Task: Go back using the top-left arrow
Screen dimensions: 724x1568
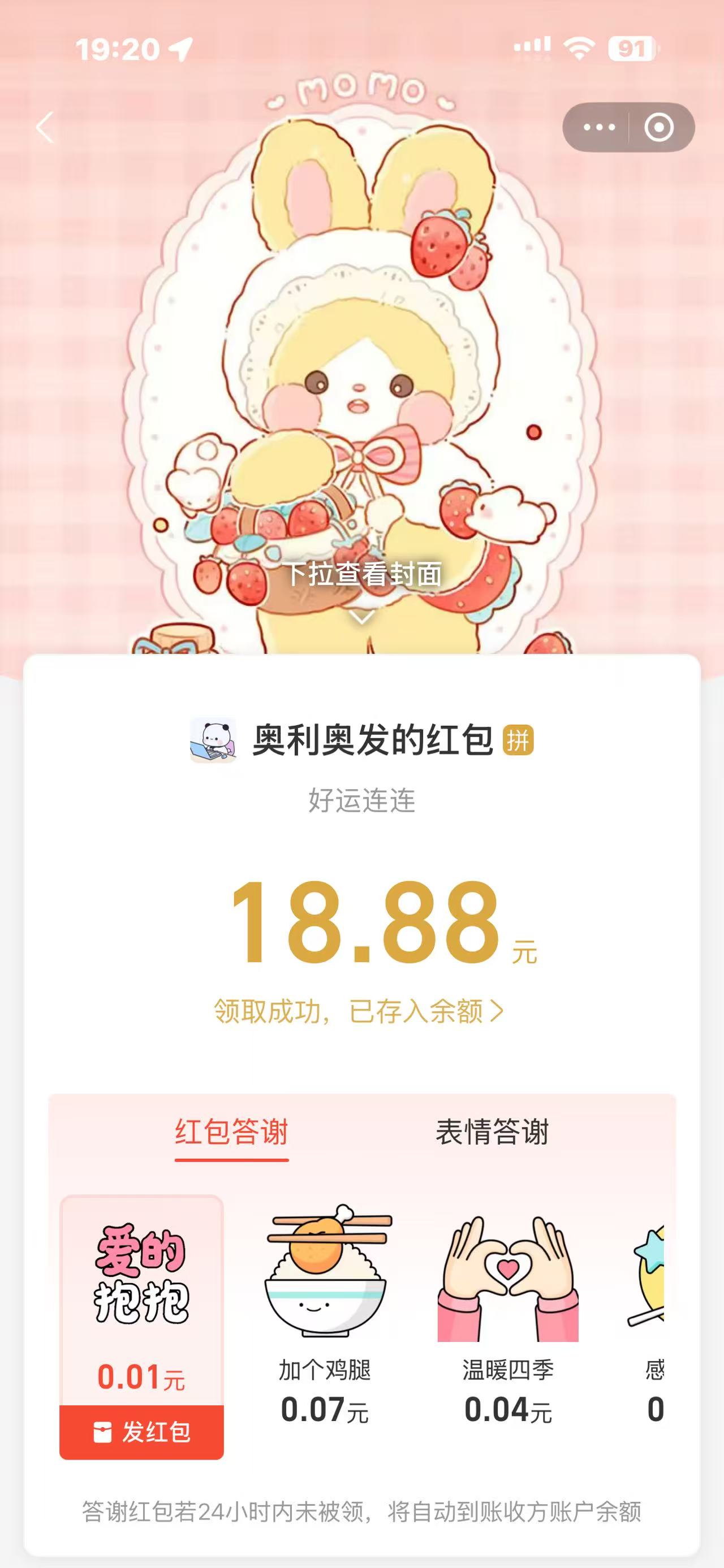Action: [45, 127]
